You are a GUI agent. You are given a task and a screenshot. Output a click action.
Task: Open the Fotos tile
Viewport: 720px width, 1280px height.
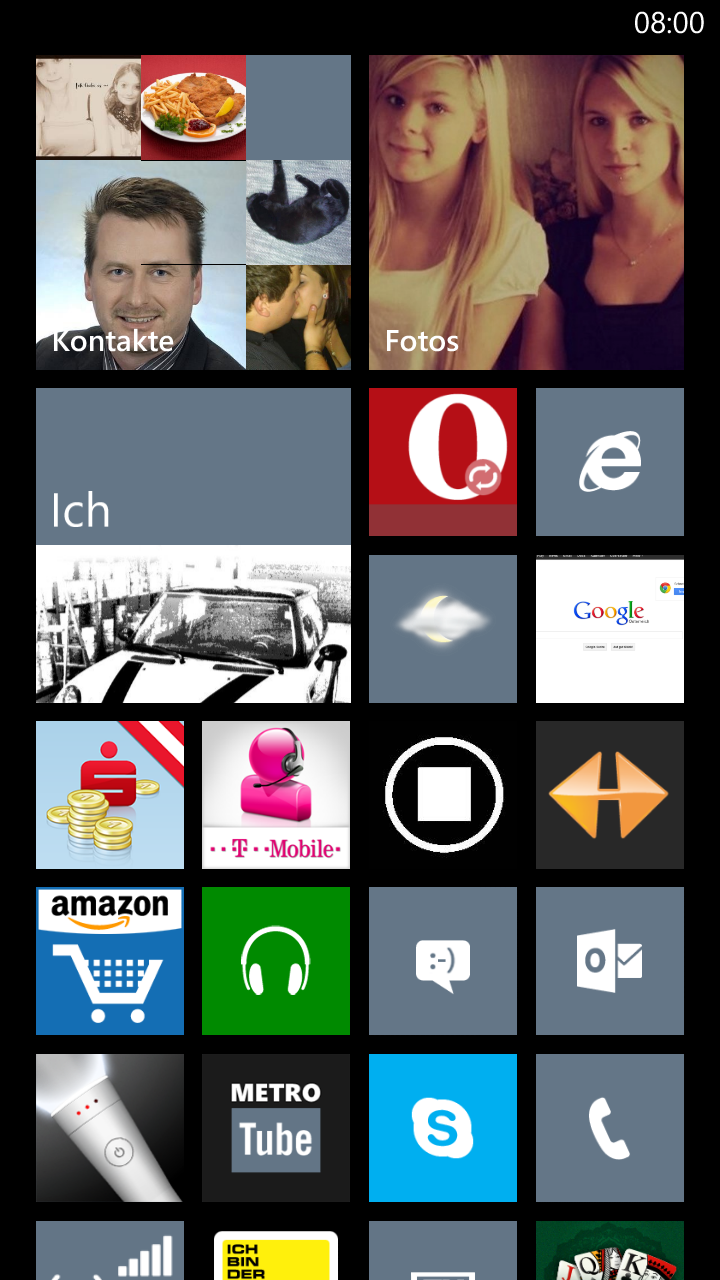click(526, 212)
